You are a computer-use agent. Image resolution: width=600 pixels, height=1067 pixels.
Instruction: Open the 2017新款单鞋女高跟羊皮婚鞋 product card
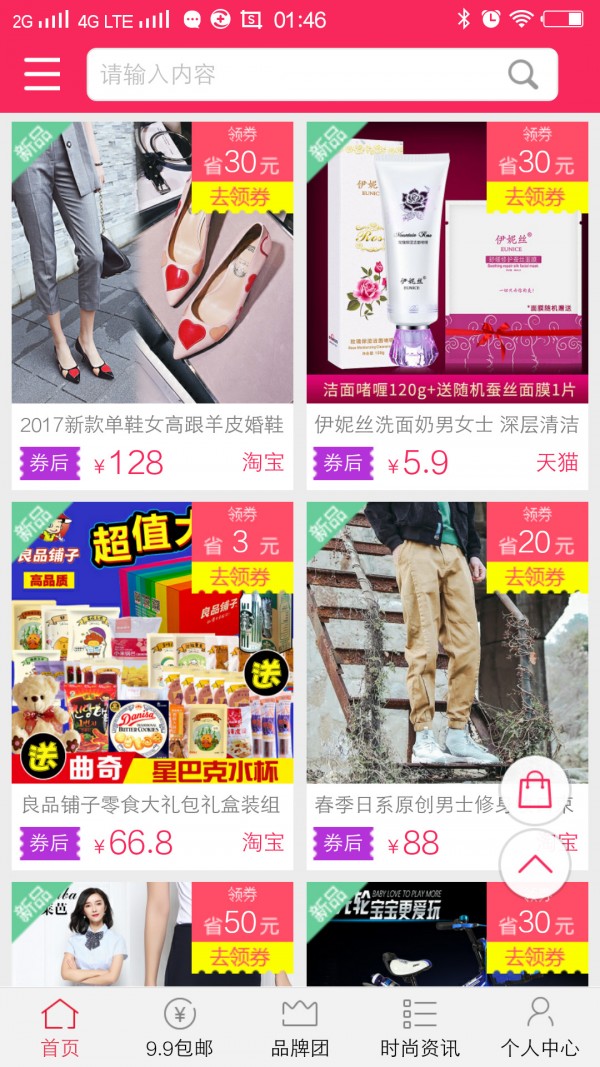point(152,306)
